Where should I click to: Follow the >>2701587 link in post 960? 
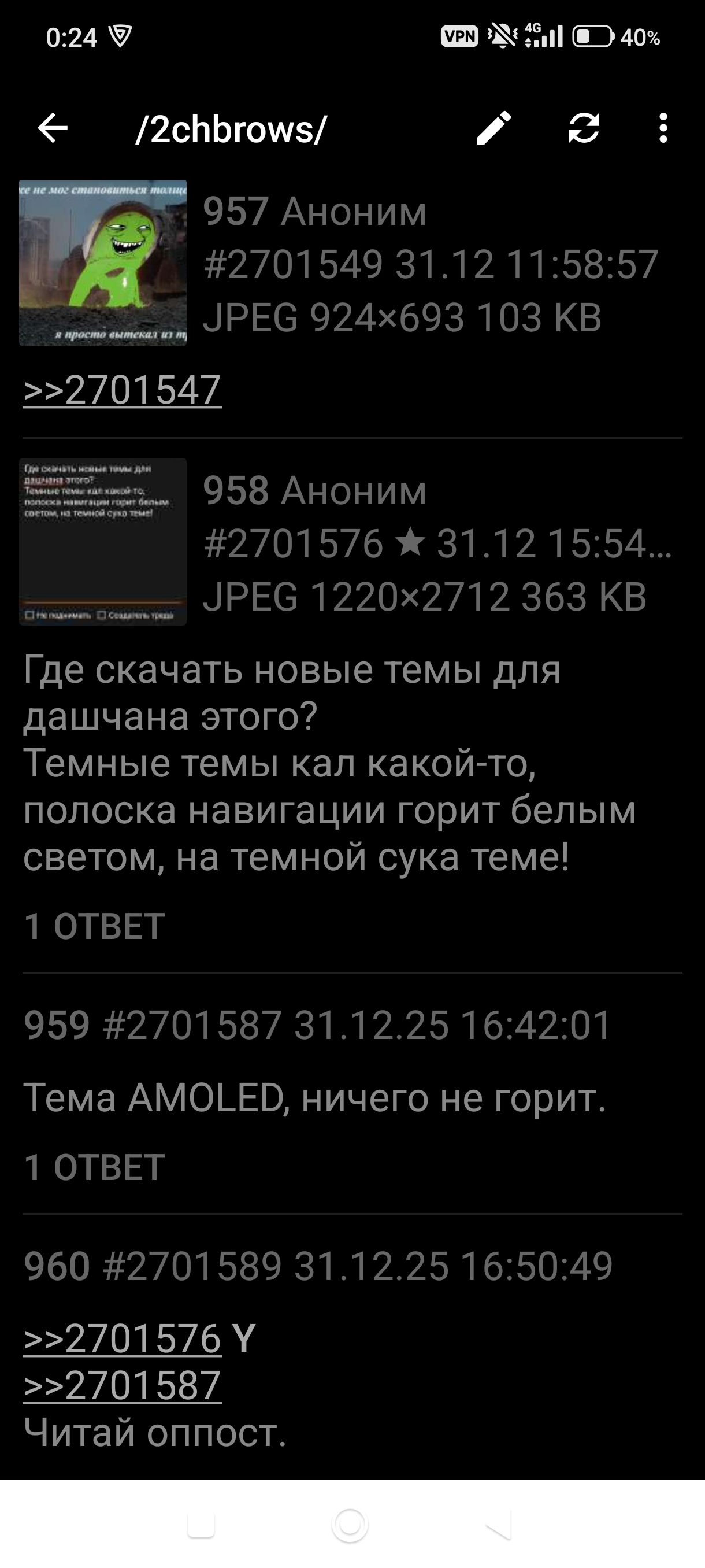point(122,1385)
